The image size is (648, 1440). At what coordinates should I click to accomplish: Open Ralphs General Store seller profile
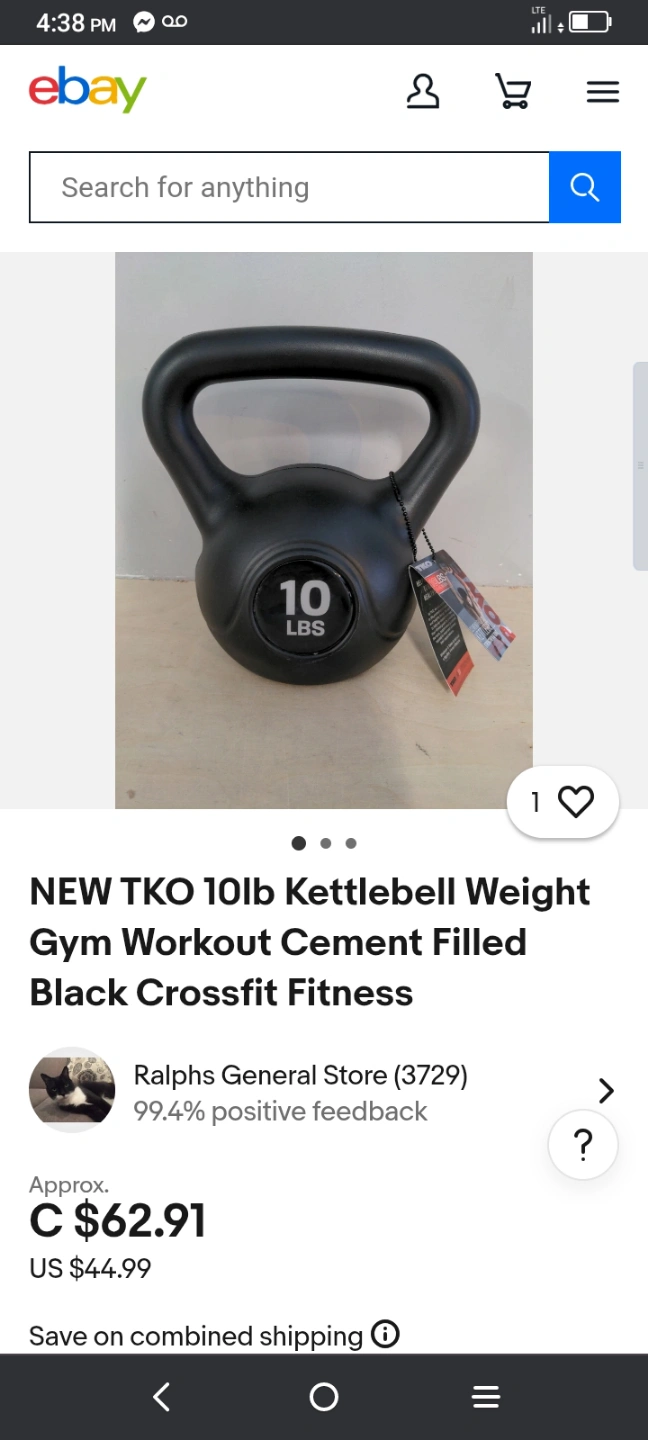pyautogui.click(x=324, y=1091)
